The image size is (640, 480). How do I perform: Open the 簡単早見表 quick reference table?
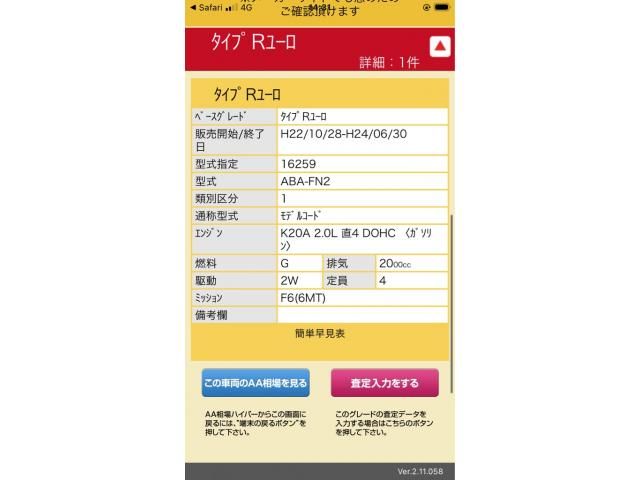(x=319, y=333)
